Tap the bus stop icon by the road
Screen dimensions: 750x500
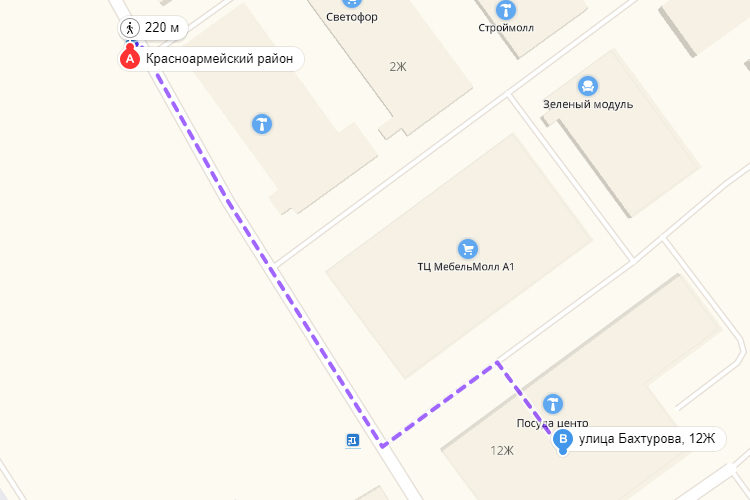coord(352,440)
